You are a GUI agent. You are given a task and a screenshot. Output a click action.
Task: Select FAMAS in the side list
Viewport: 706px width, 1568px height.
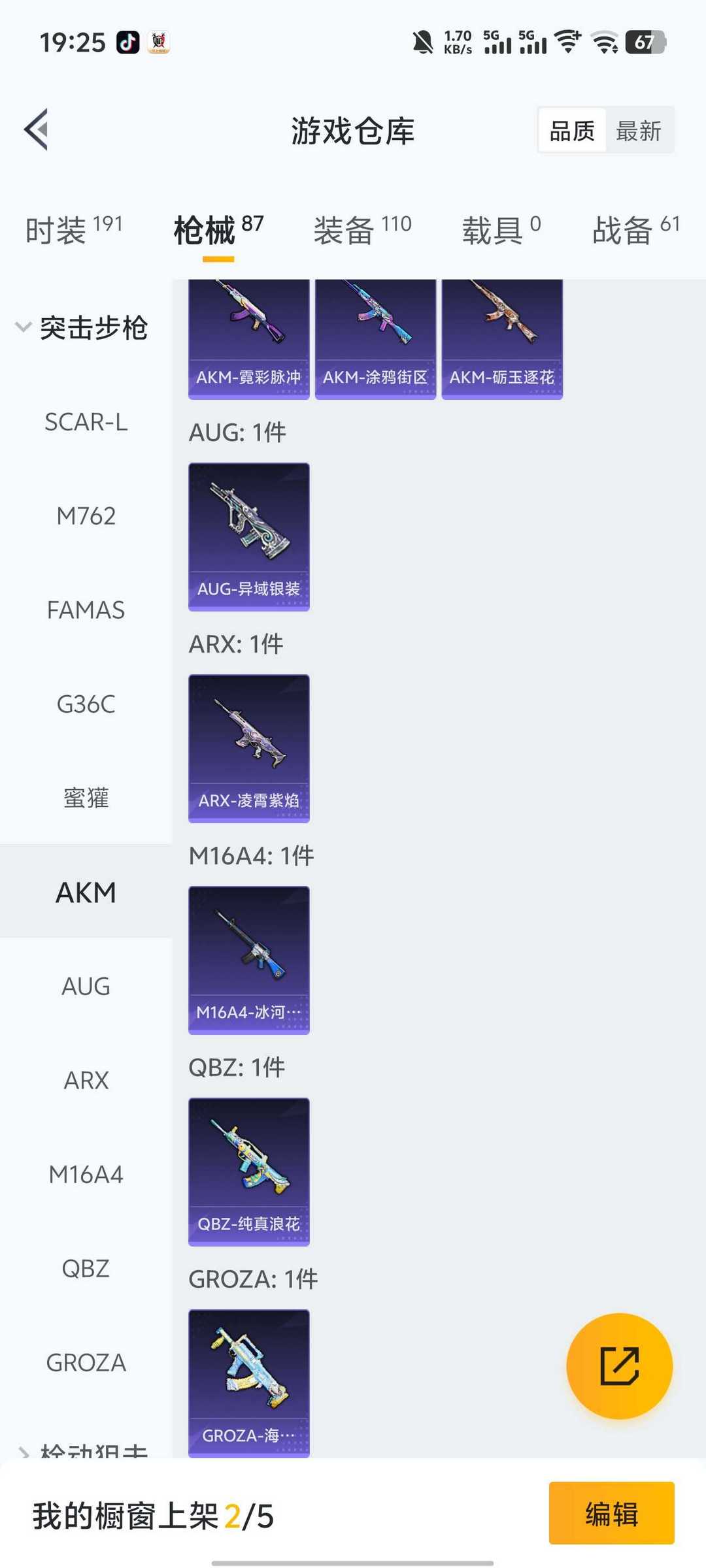click(x=86, y=610)
